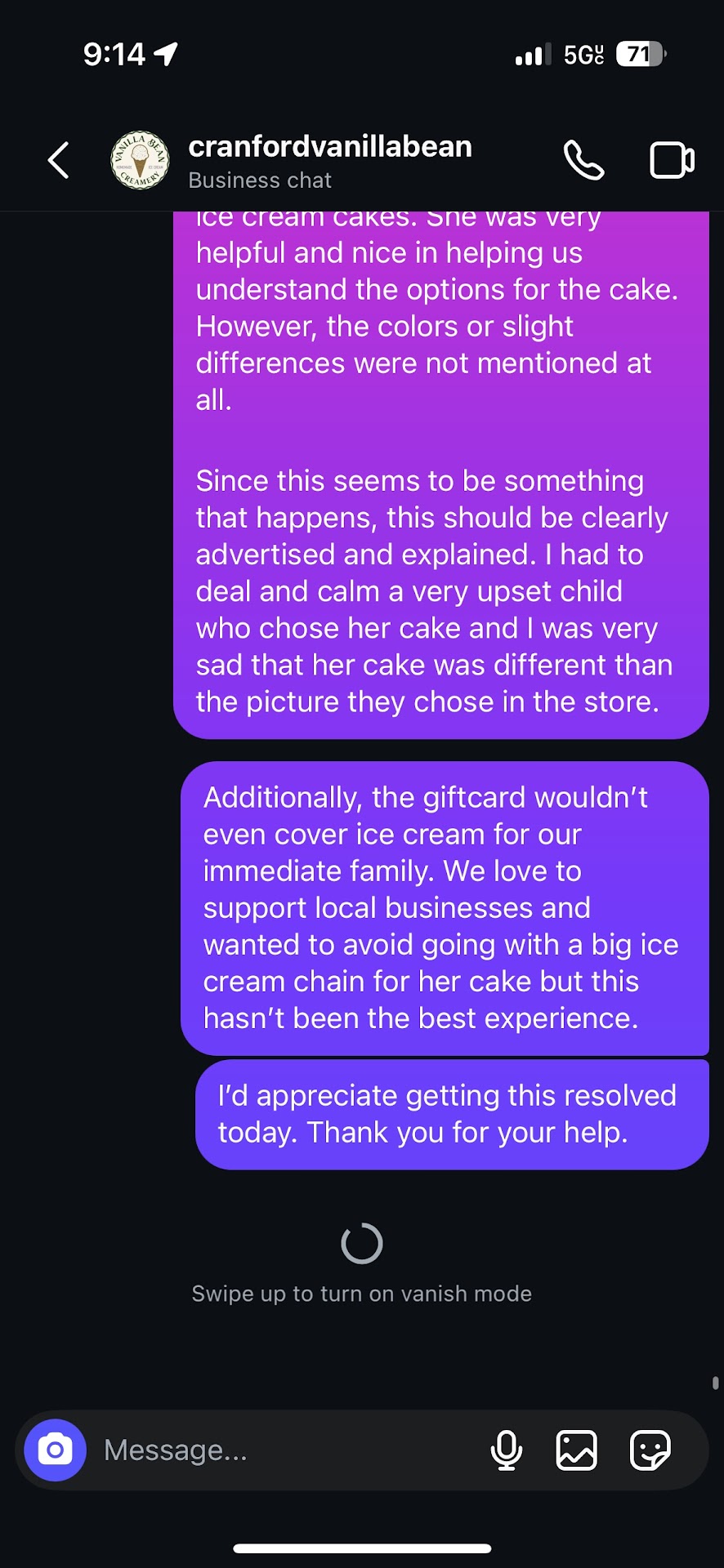Open the photo gallery picker
724x1568 pixels.
(x=577, y=1450)
